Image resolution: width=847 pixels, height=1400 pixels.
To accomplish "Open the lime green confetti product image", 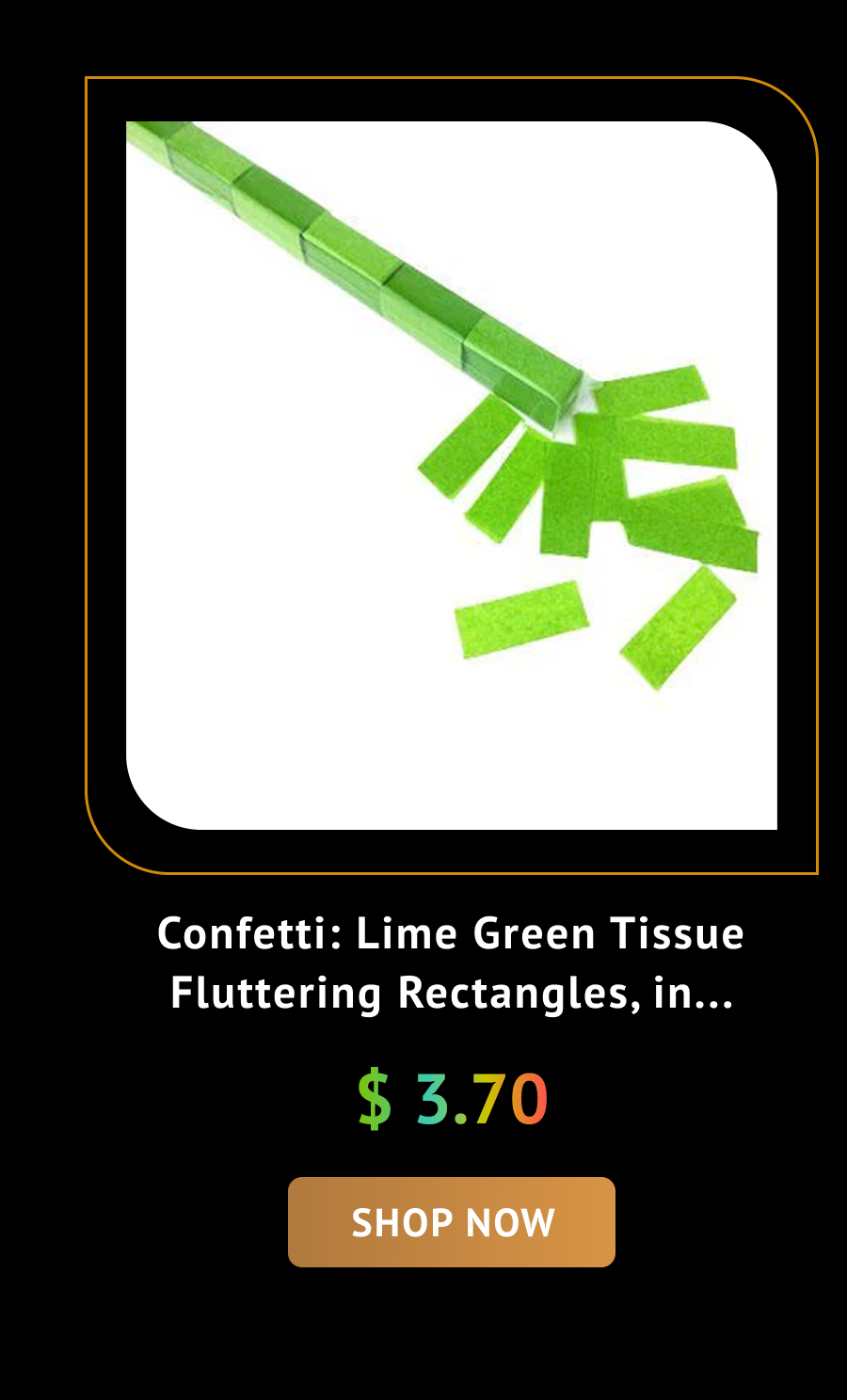I will pyautogui.click(x=452, y=475).
